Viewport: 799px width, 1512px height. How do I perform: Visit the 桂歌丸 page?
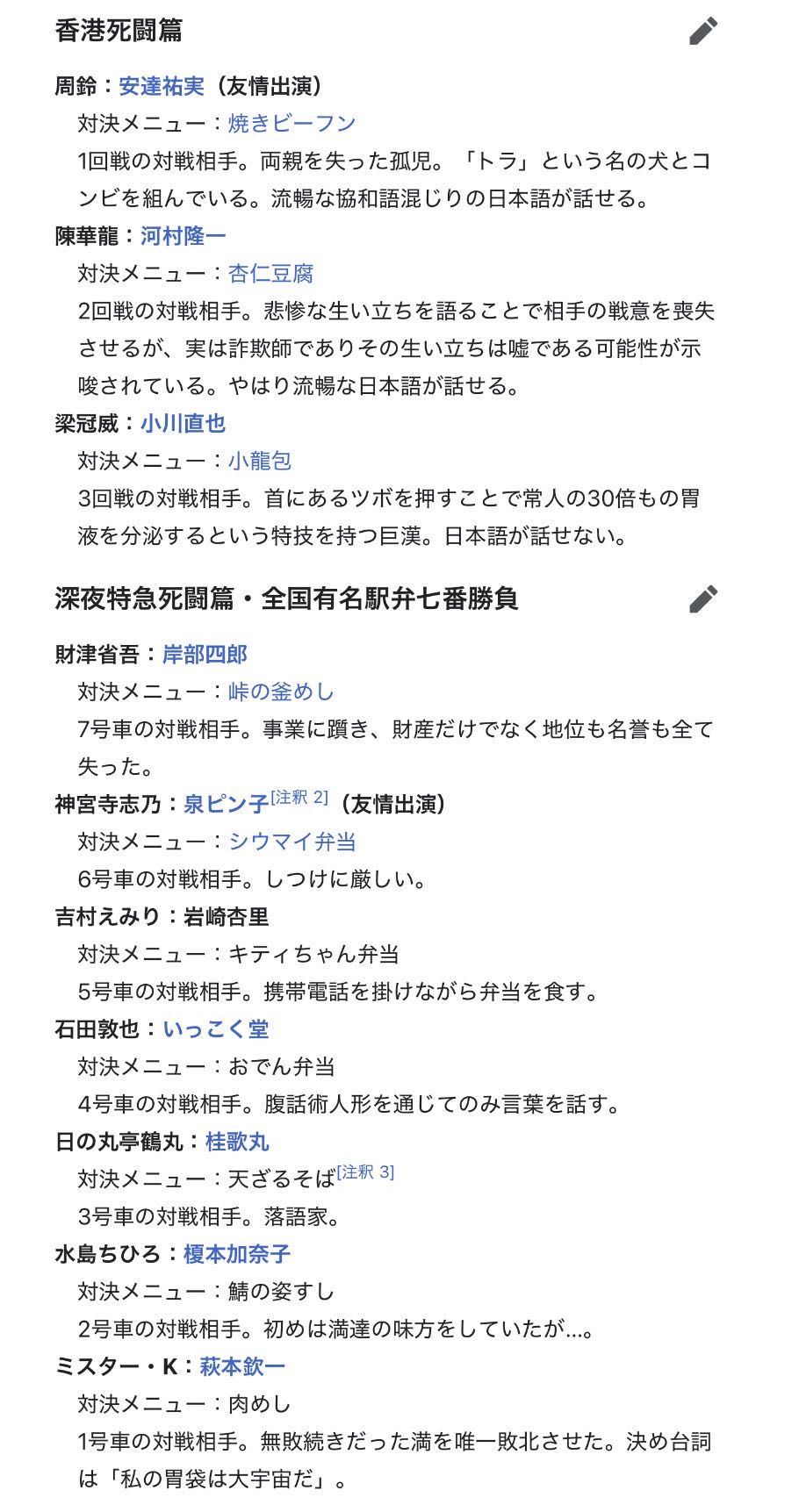237,1142
